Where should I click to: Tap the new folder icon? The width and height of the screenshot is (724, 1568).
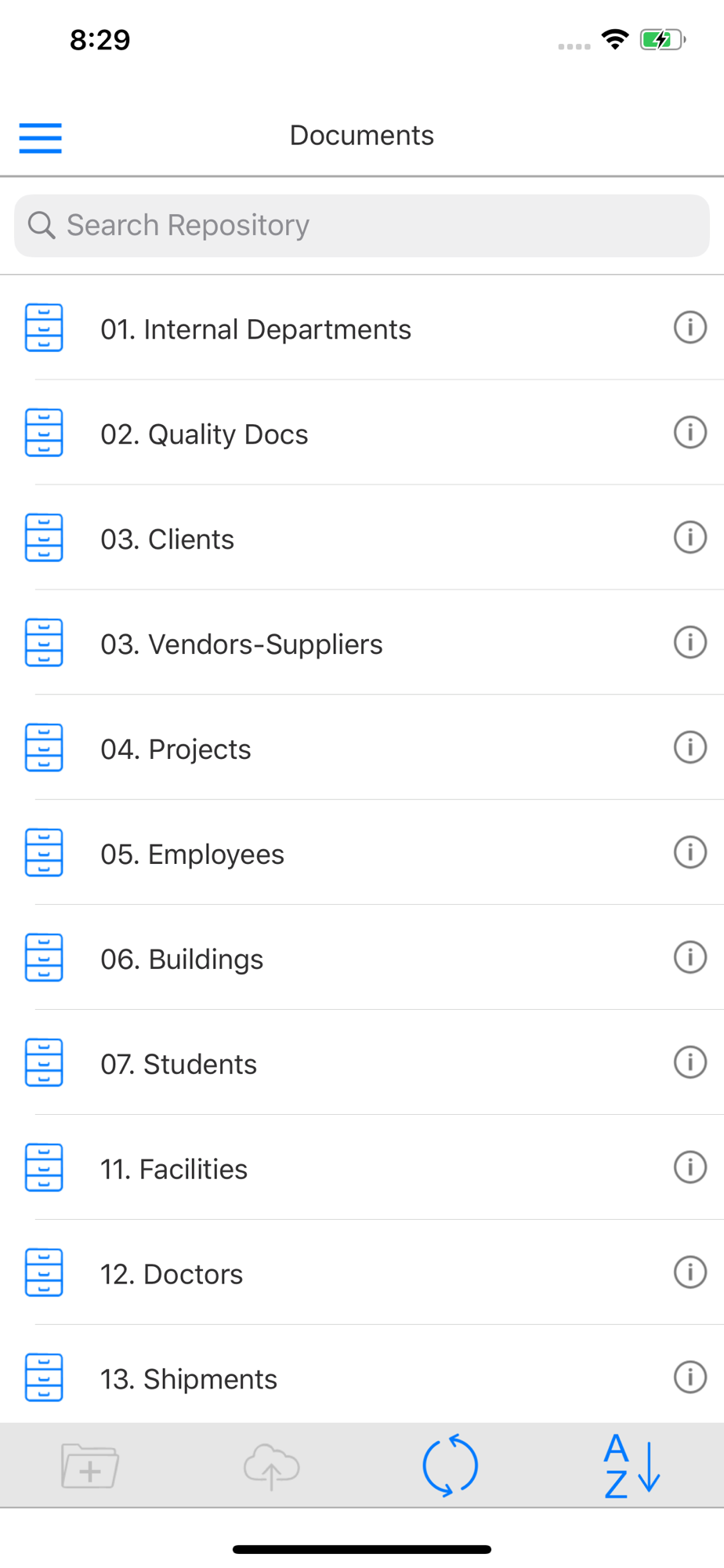click(90, 1466)
